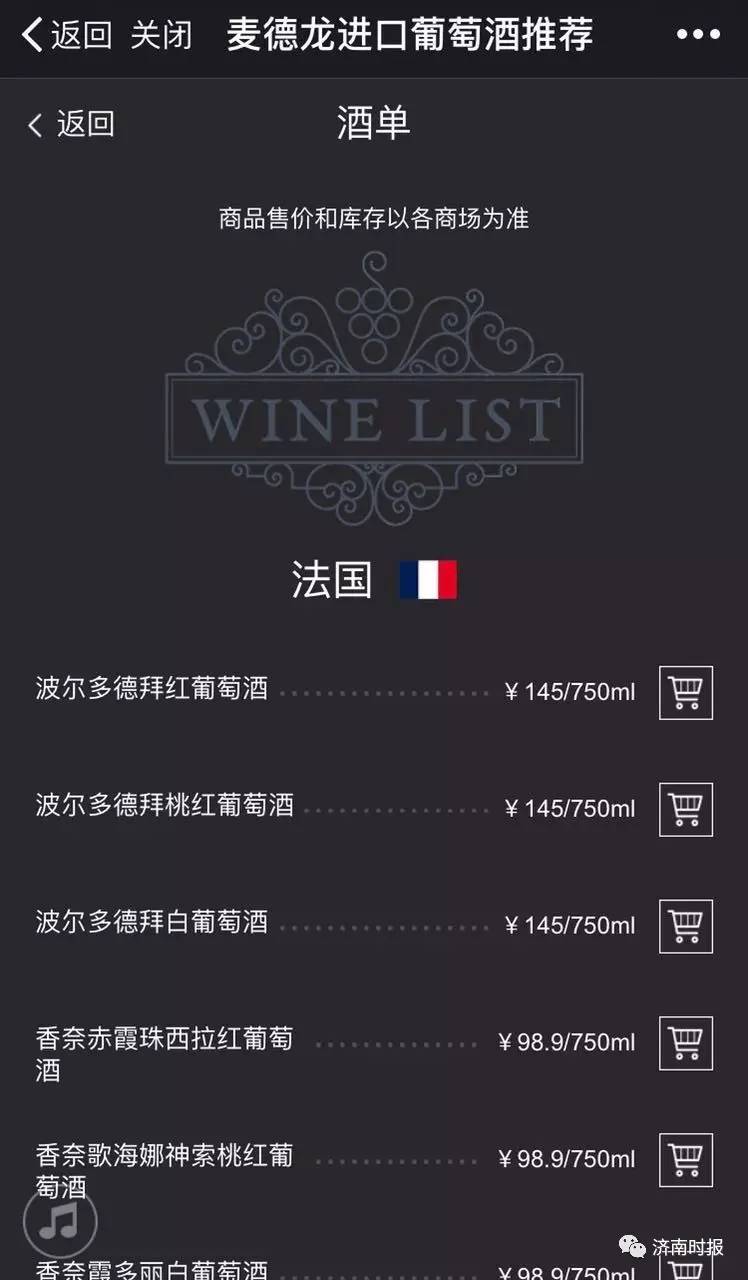748x1280 pixels.
Task: Add 波尔多德拜桃红葡萄酒 to the cart
Action: 685,810
